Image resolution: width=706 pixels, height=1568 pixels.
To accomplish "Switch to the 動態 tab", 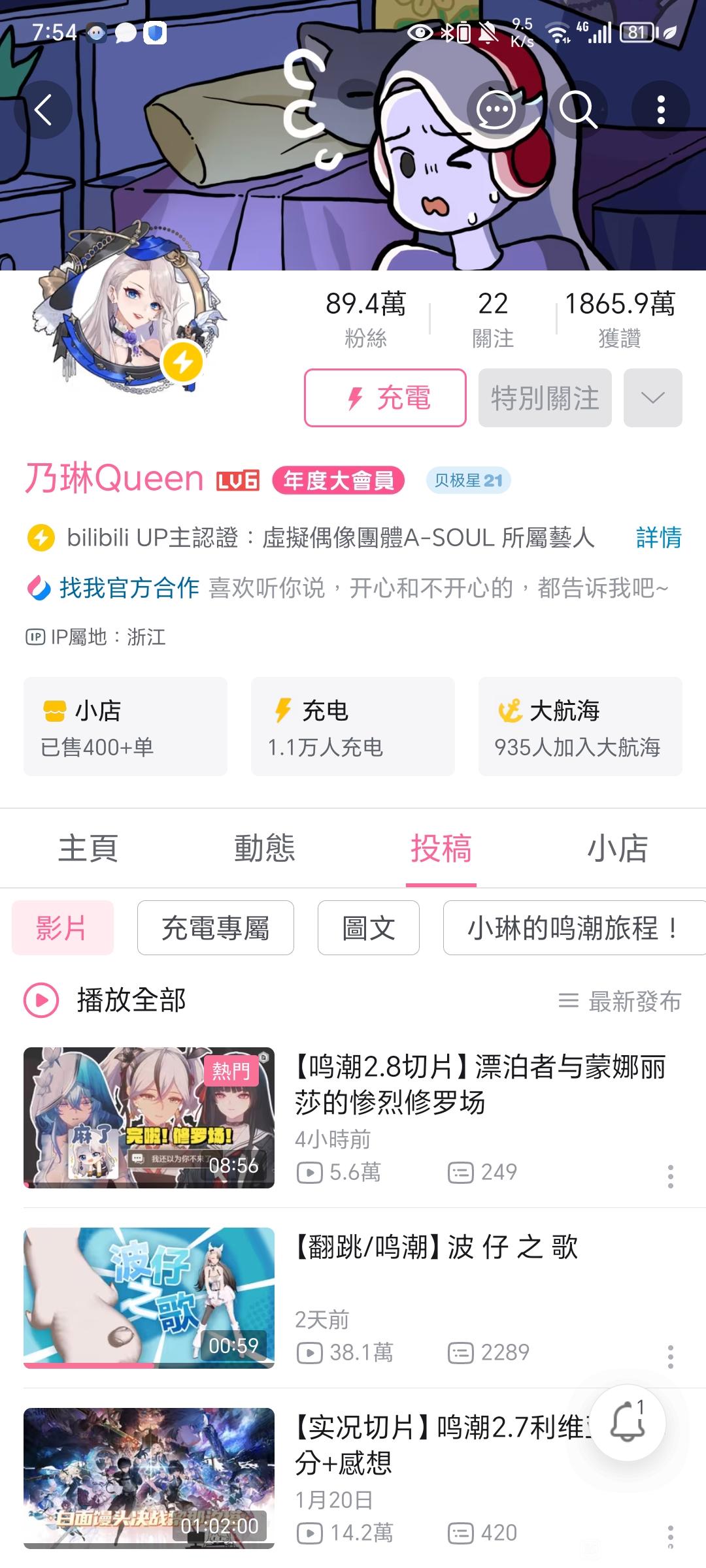I will (265, 849).
